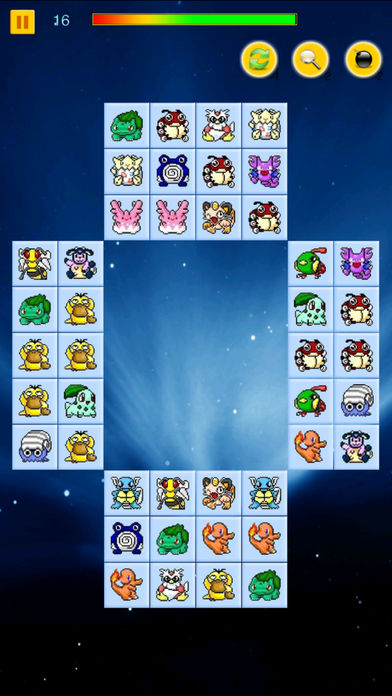This screenshot has height=696, width=392.
Task: Select the purple Gligar tile beside Natu
Action: point(356,264)
